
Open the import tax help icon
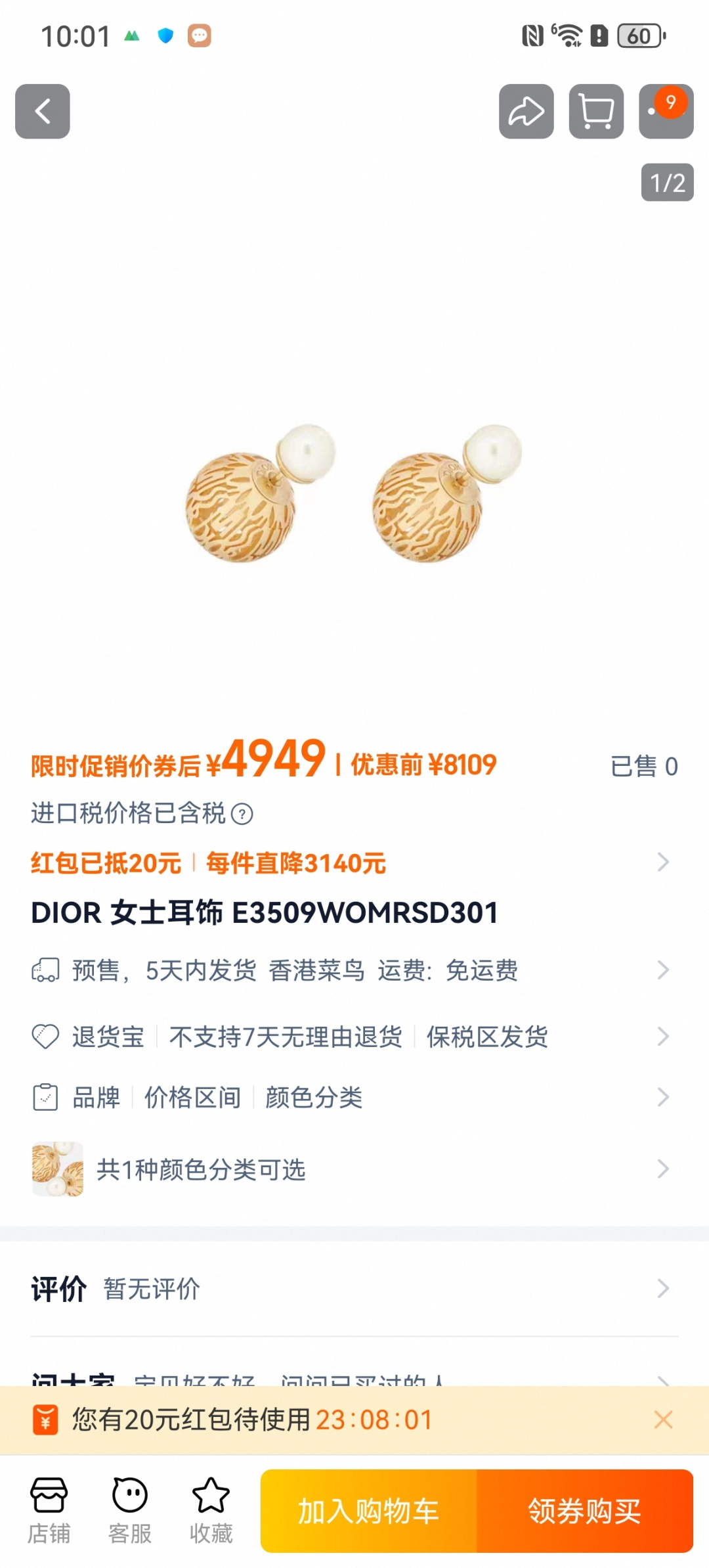242,814
